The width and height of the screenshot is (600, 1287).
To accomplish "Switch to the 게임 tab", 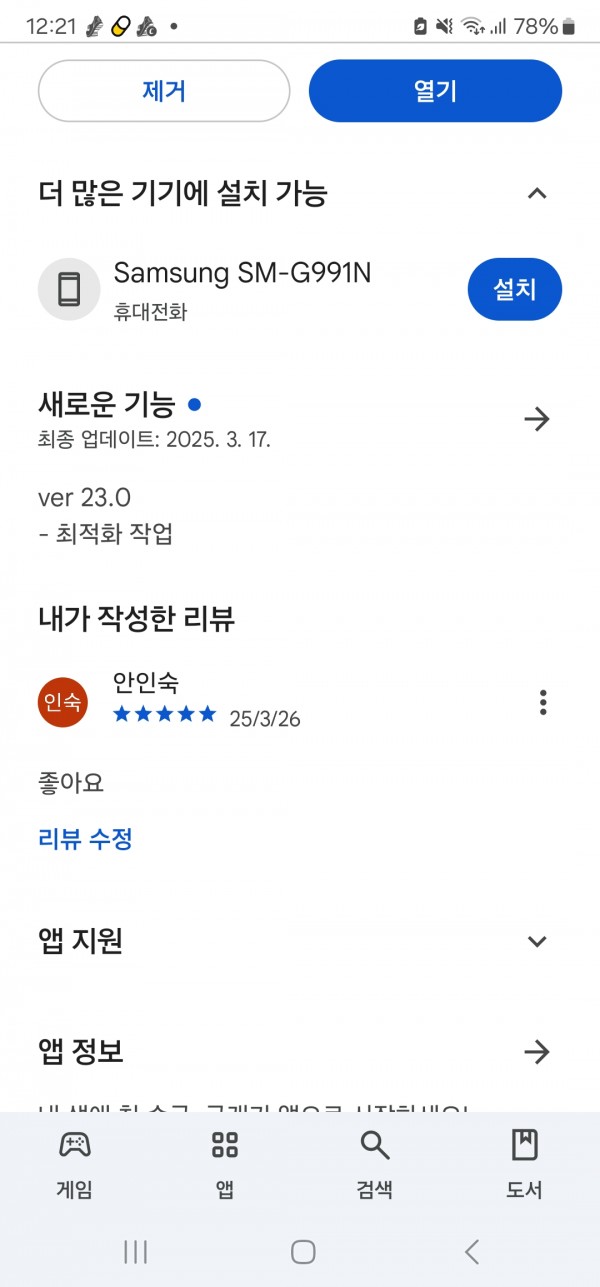I will [x=75, y=1165].
